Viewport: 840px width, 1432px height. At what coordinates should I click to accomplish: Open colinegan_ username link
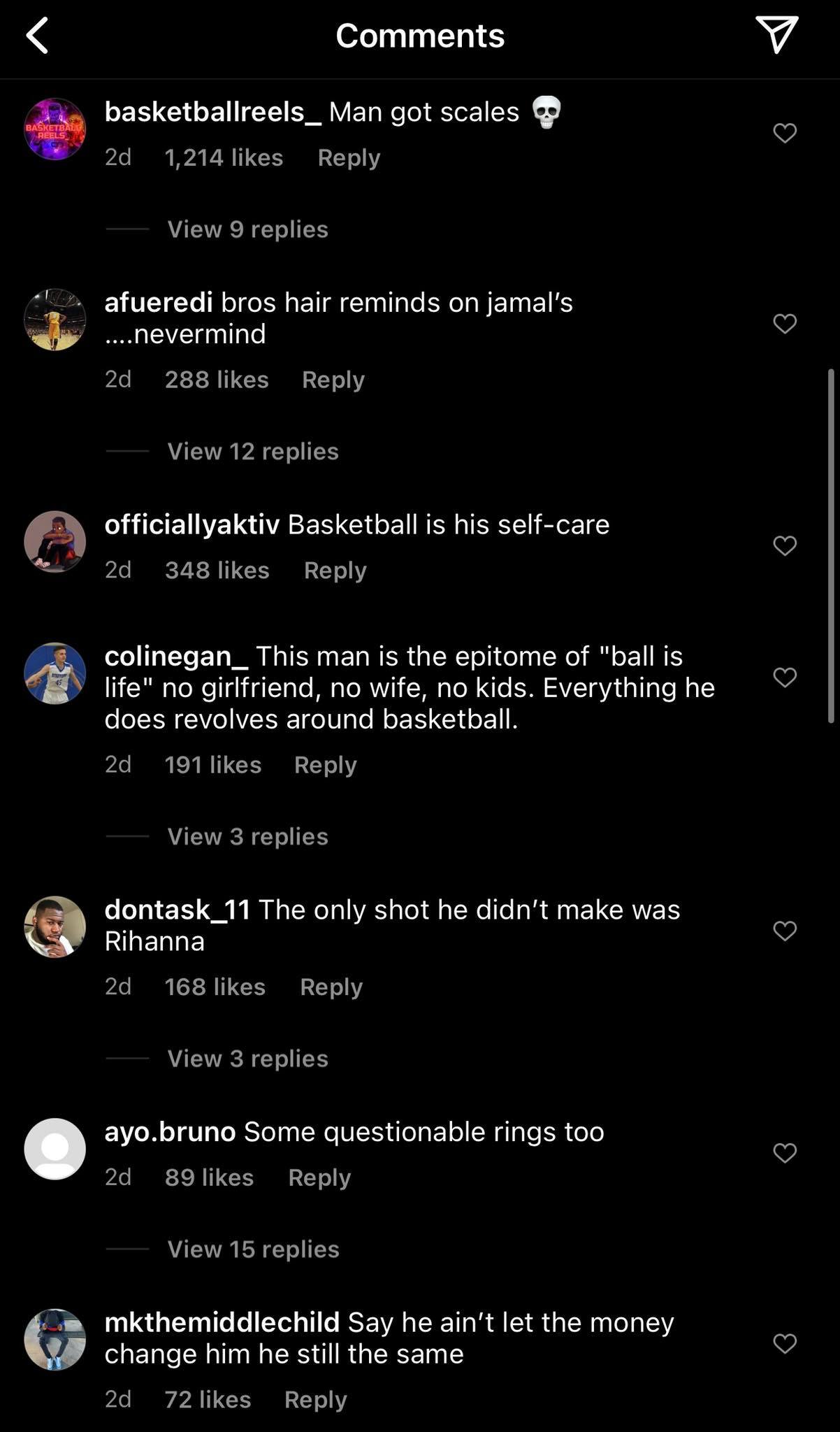click(x=176, y=657)
